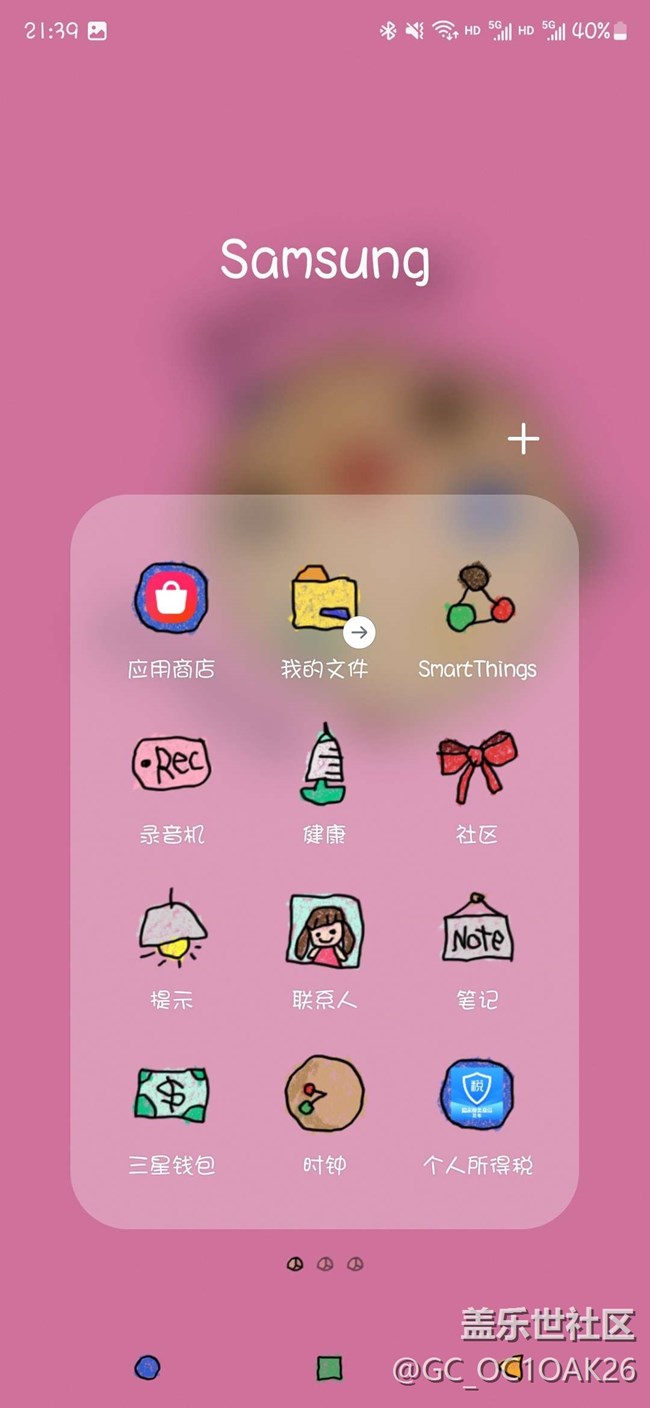Tap the Samsung folder name to rename
The height and width of the screenshot is (1408, 650).
coord(325,259)
